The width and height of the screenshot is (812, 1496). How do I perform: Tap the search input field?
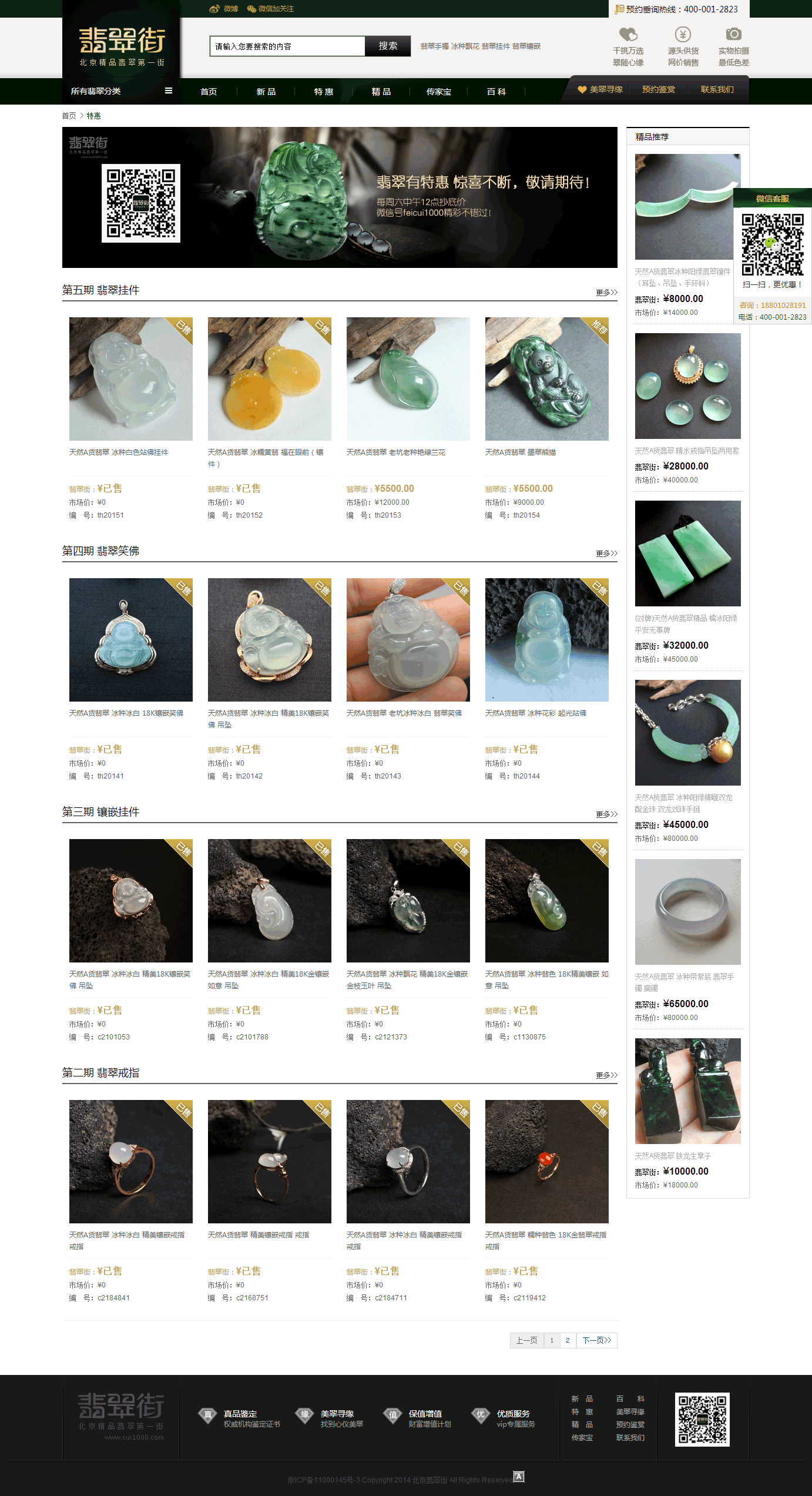(287, 46)
